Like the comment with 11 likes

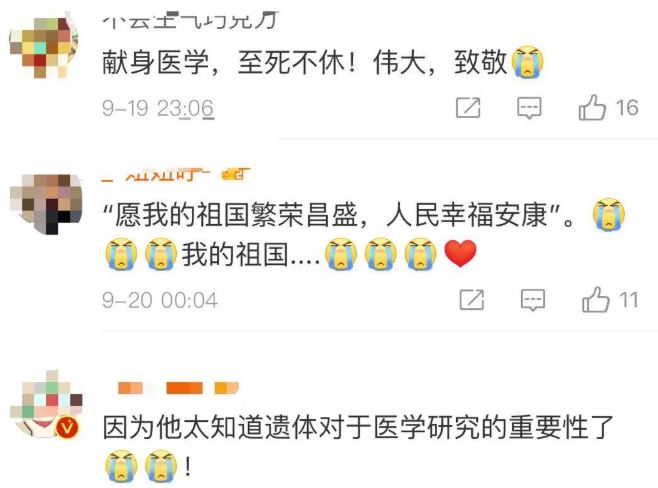[x=596, y=299]
